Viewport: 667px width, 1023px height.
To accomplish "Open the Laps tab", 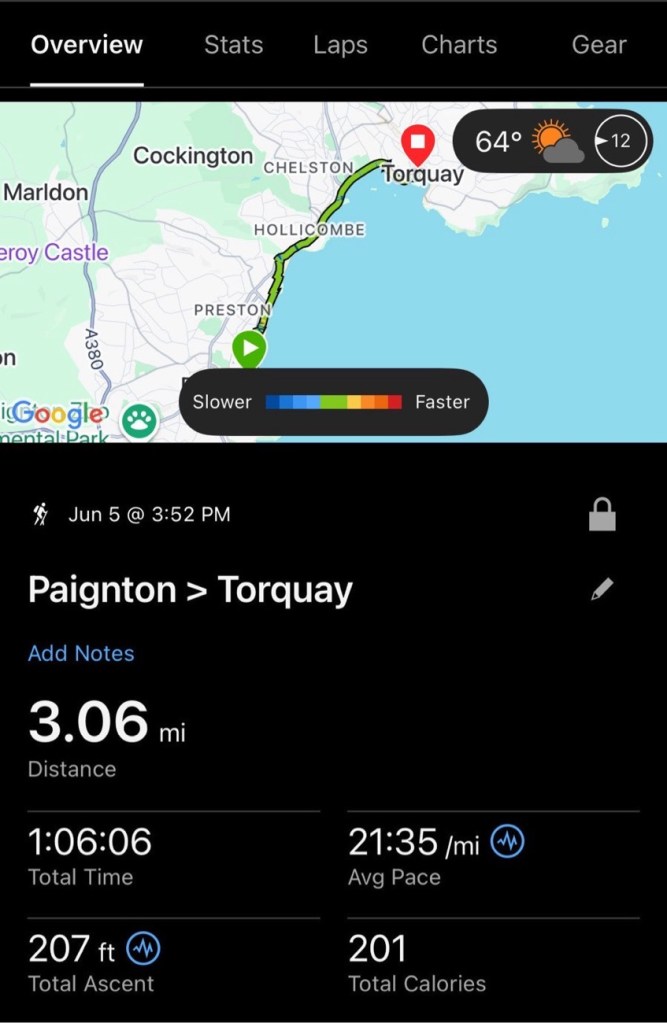I will pos(340,45).
